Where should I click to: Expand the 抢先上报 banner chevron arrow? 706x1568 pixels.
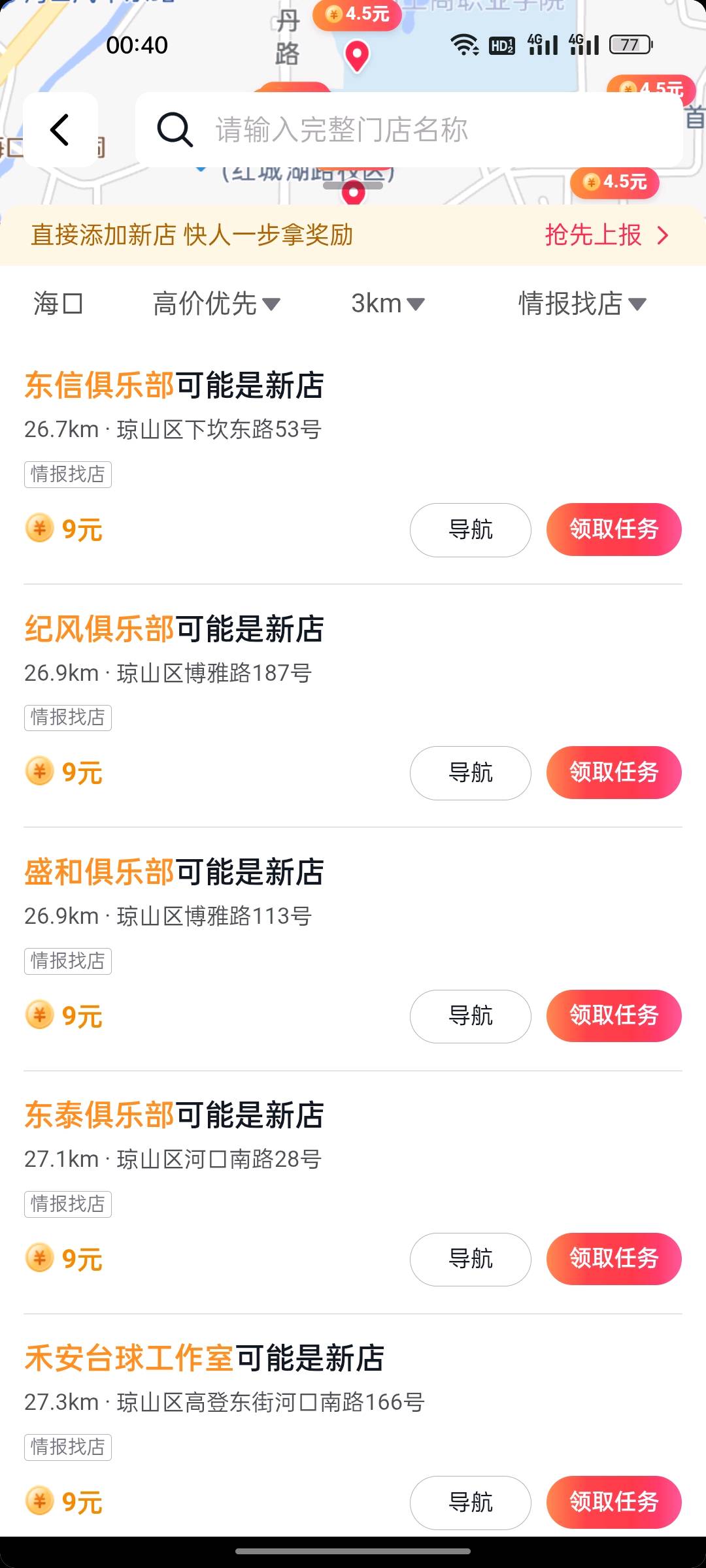coord(662,237)
